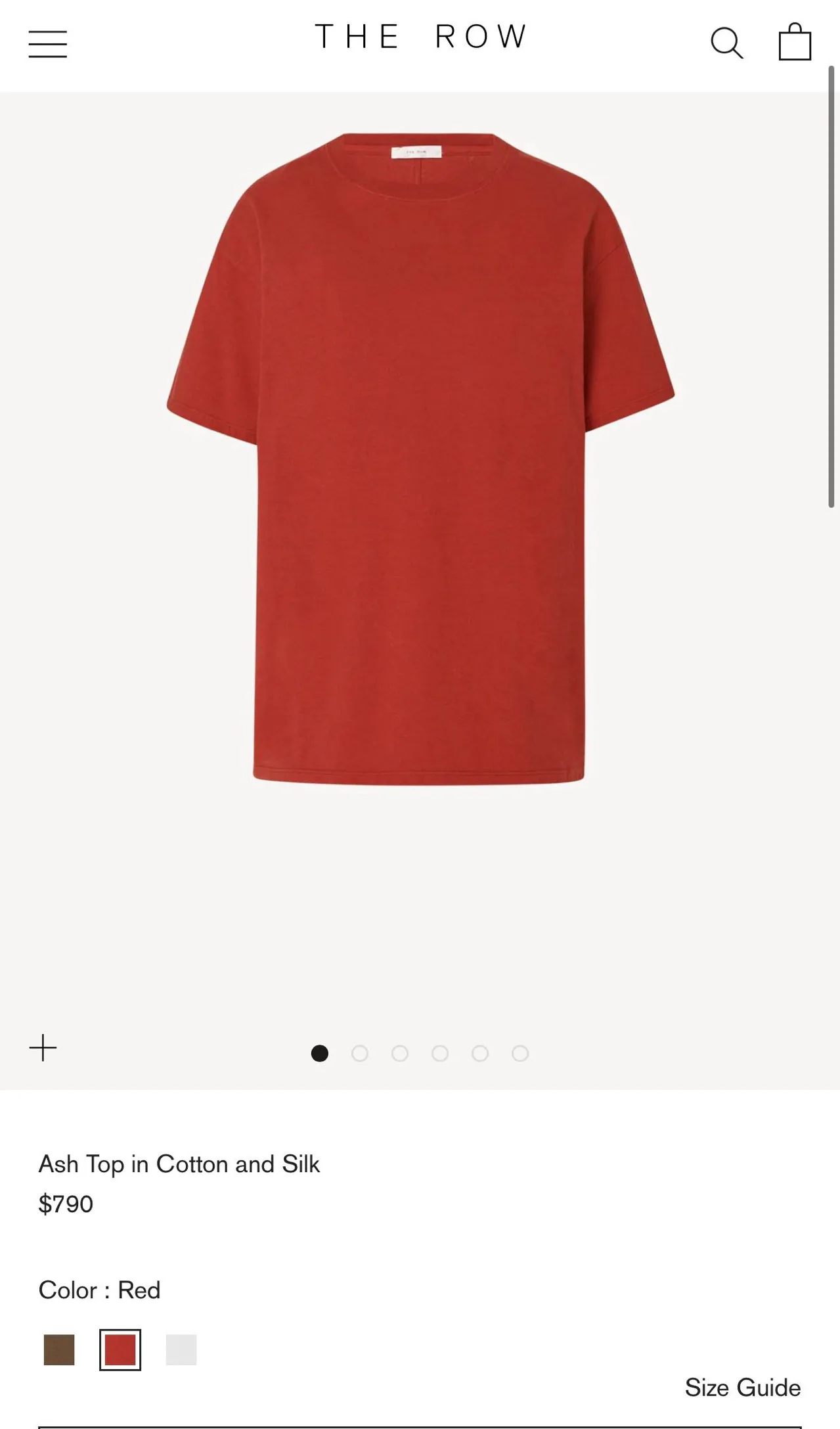The width and height of the screenshot is (840, 1429).
Task: Select the off-white color swatch
Action: [181, 1350]
